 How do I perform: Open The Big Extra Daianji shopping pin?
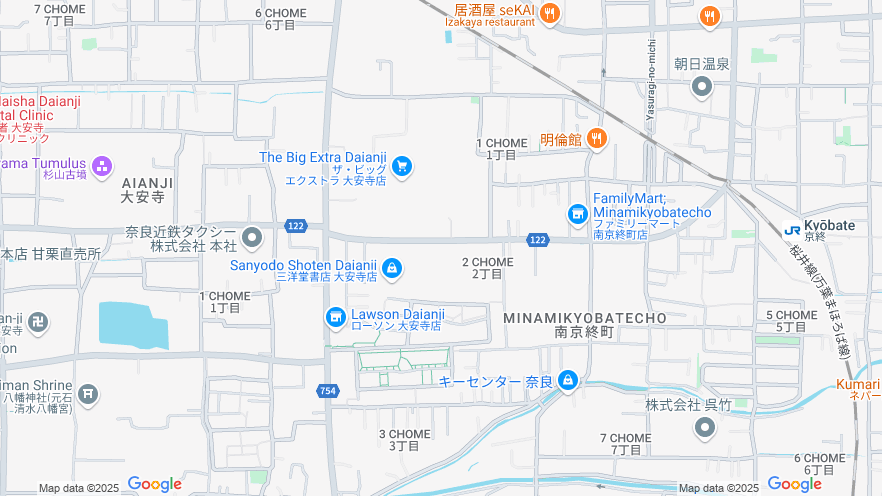pos(402,166)
